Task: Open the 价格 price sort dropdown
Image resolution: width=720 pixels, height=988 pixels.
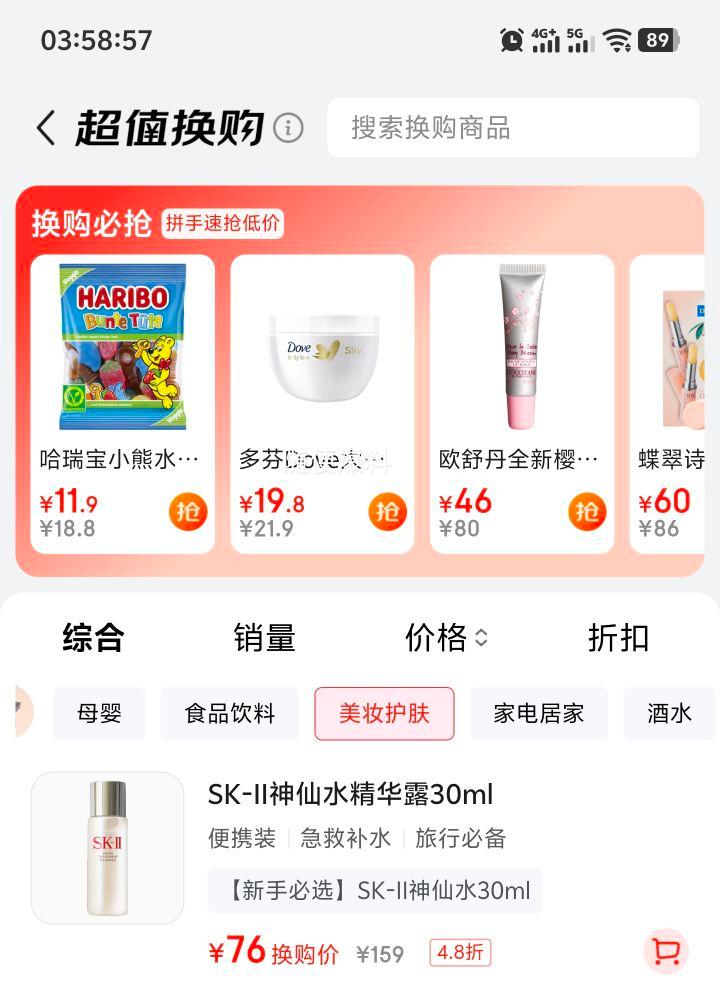Action: click(x=446, y=637)
